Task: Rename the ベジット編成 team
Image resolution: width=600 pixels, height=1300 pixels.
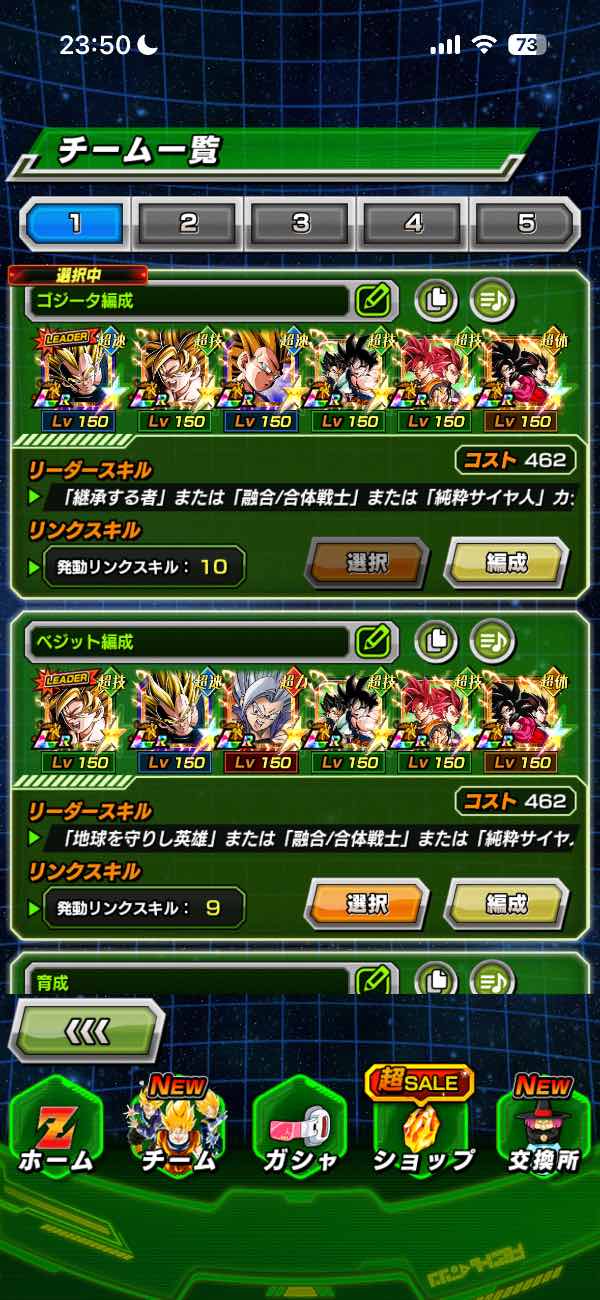Action: (x=372, y=641)
